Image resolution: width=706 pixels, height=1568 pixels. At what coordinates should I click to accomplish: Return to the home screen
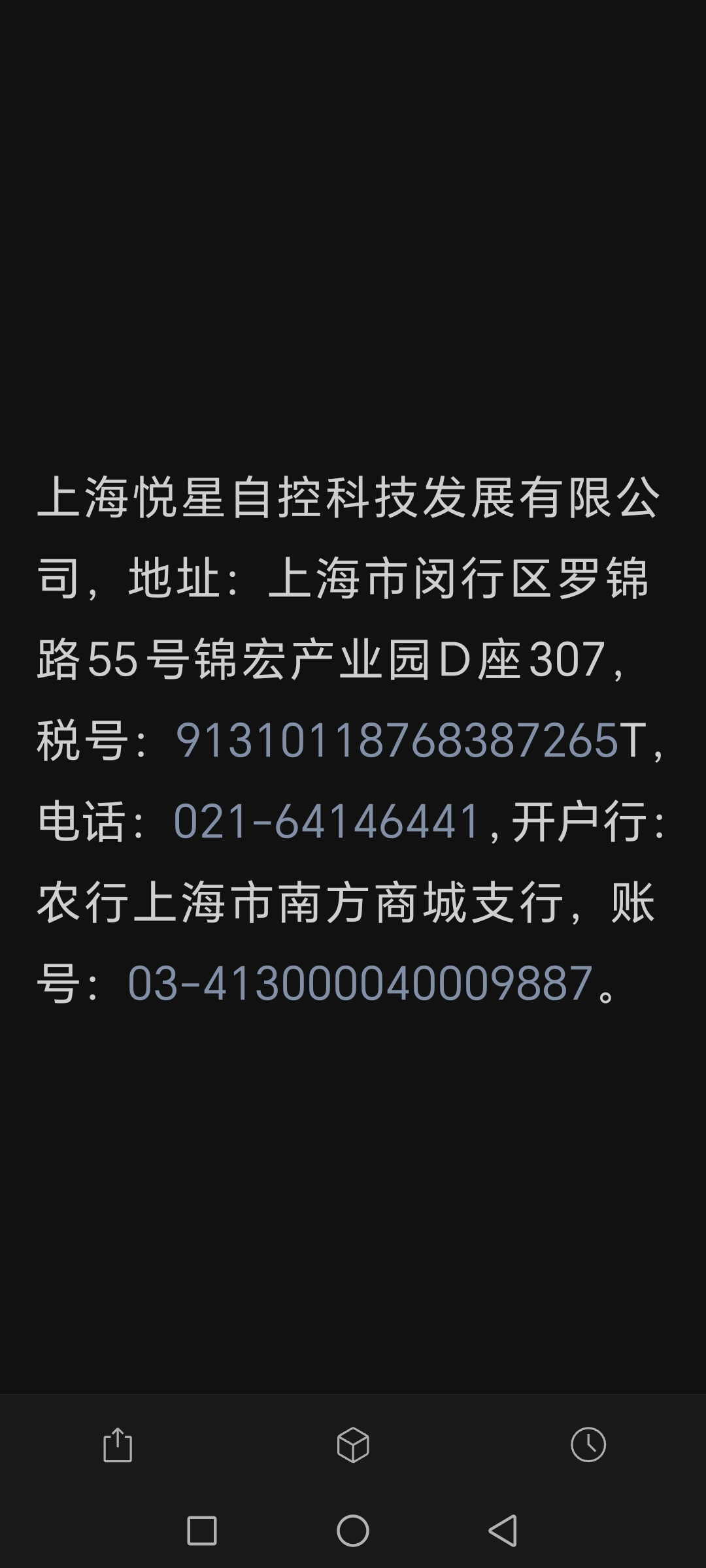pyautogui.click(x=353, y=1530)
